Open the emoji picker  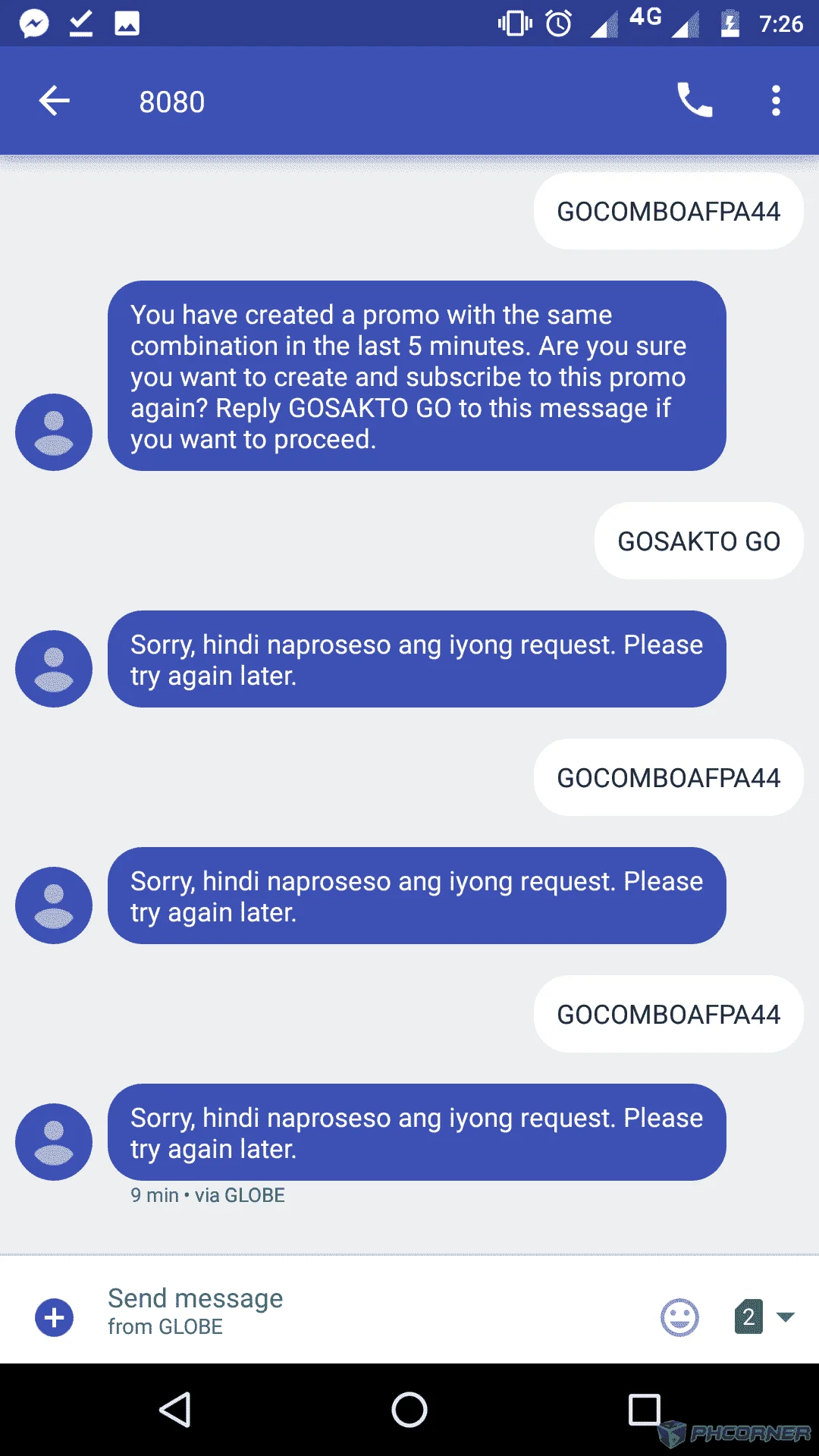coord(679,1317)
